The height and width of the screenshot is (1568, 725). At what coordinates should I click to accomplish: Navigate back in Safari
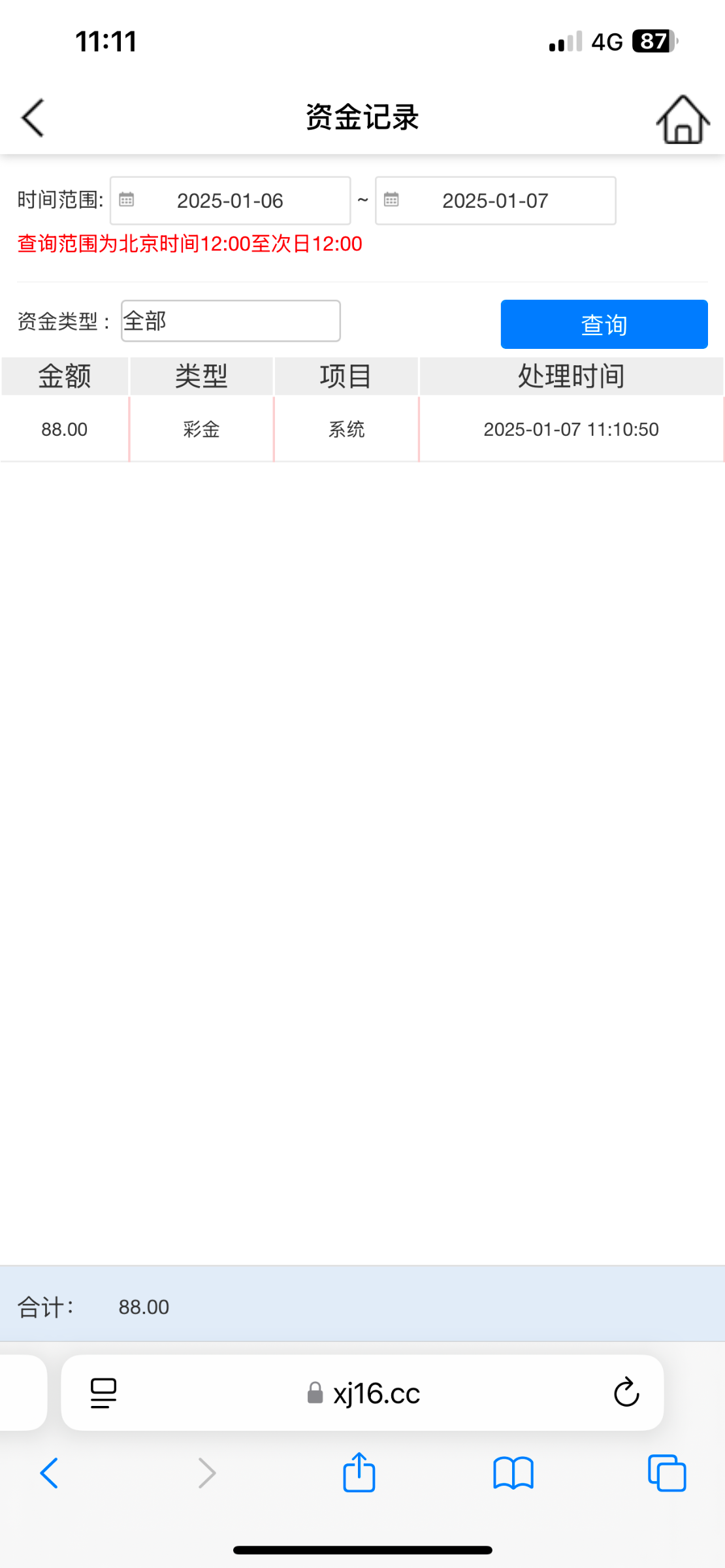(50, 1473)
